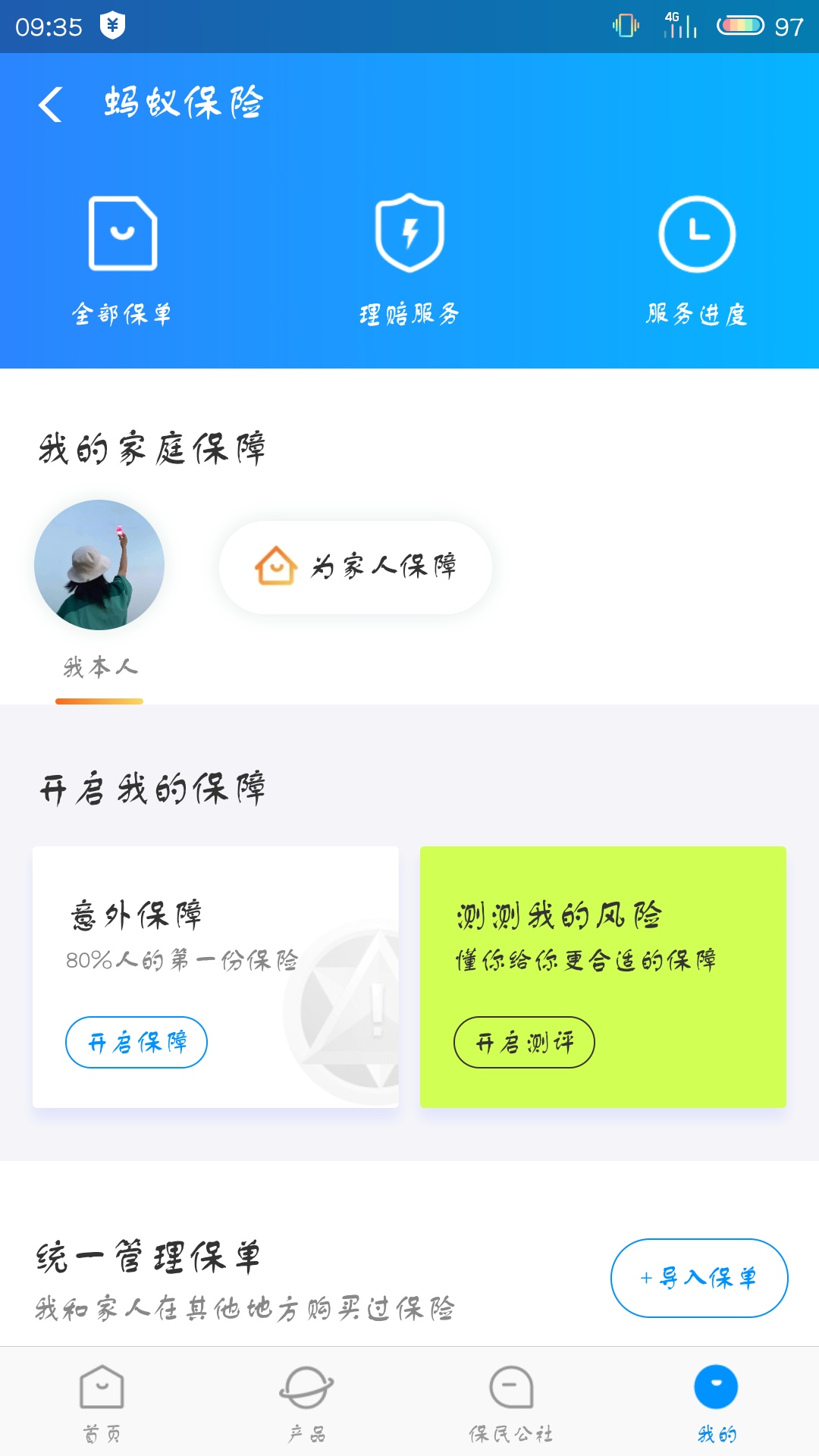Start risk assessment with 开启测评

click(524, 1043)
